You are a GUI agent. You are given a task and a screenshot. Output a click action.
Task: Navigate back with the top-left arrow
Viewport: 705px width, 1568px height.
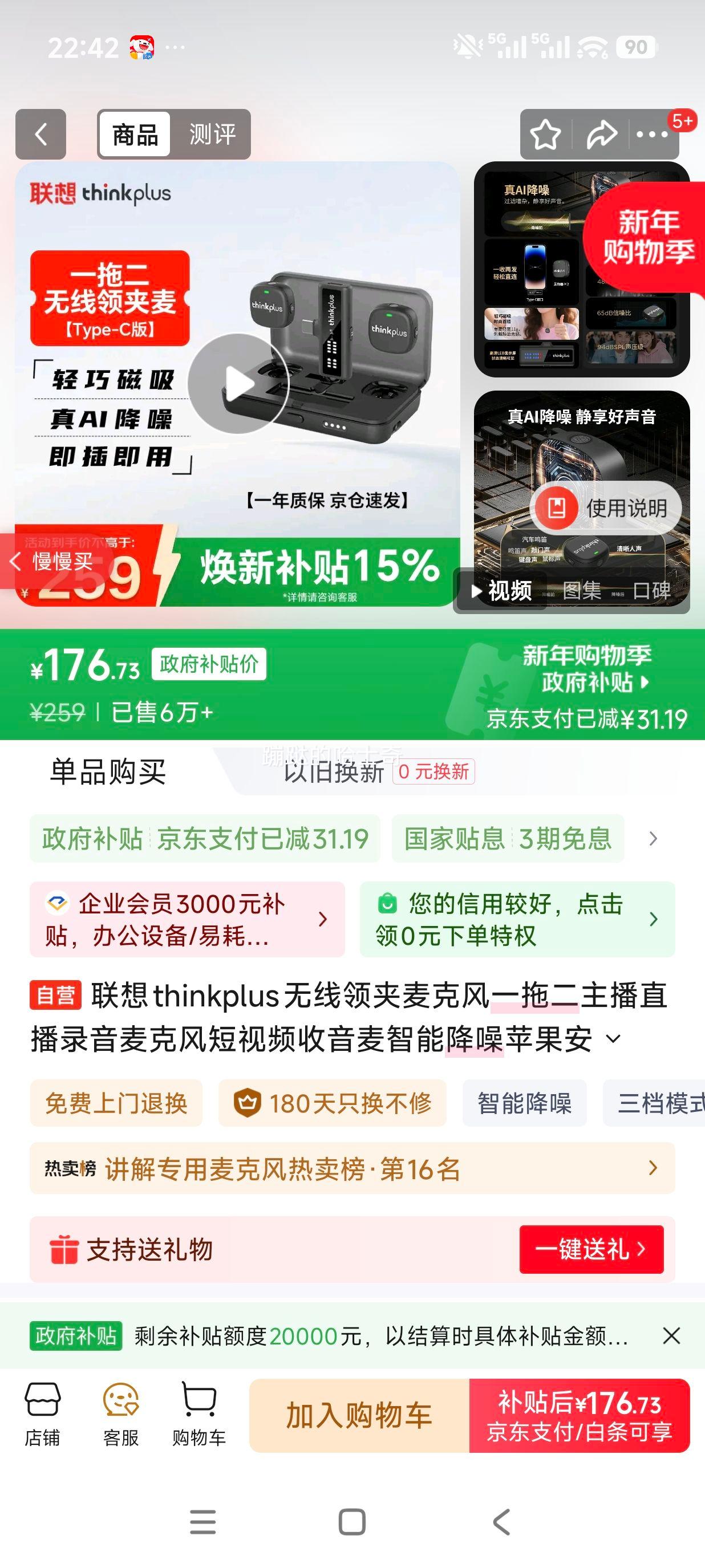point(40,135)
